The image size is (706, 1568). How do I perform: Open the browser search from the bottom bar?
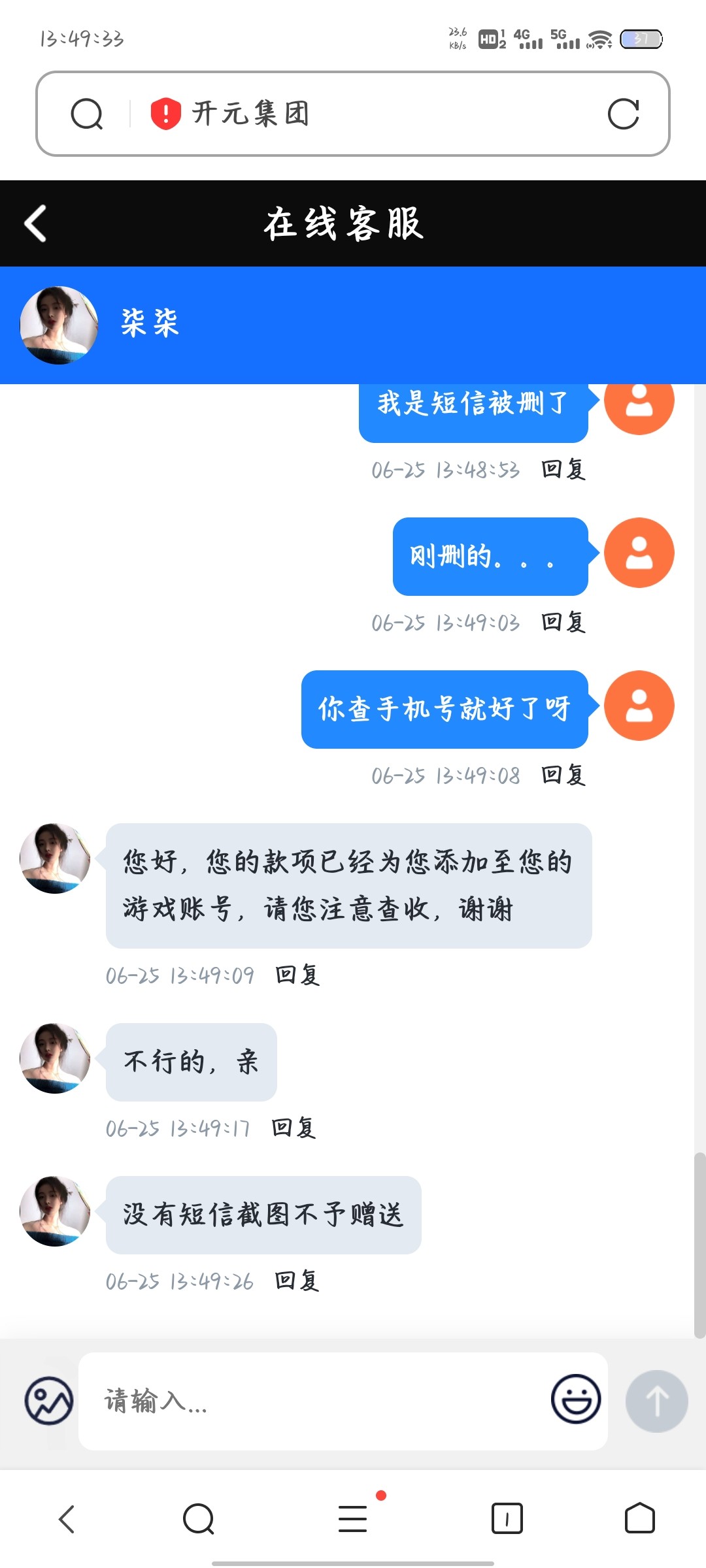click(x=199, y=1518)
